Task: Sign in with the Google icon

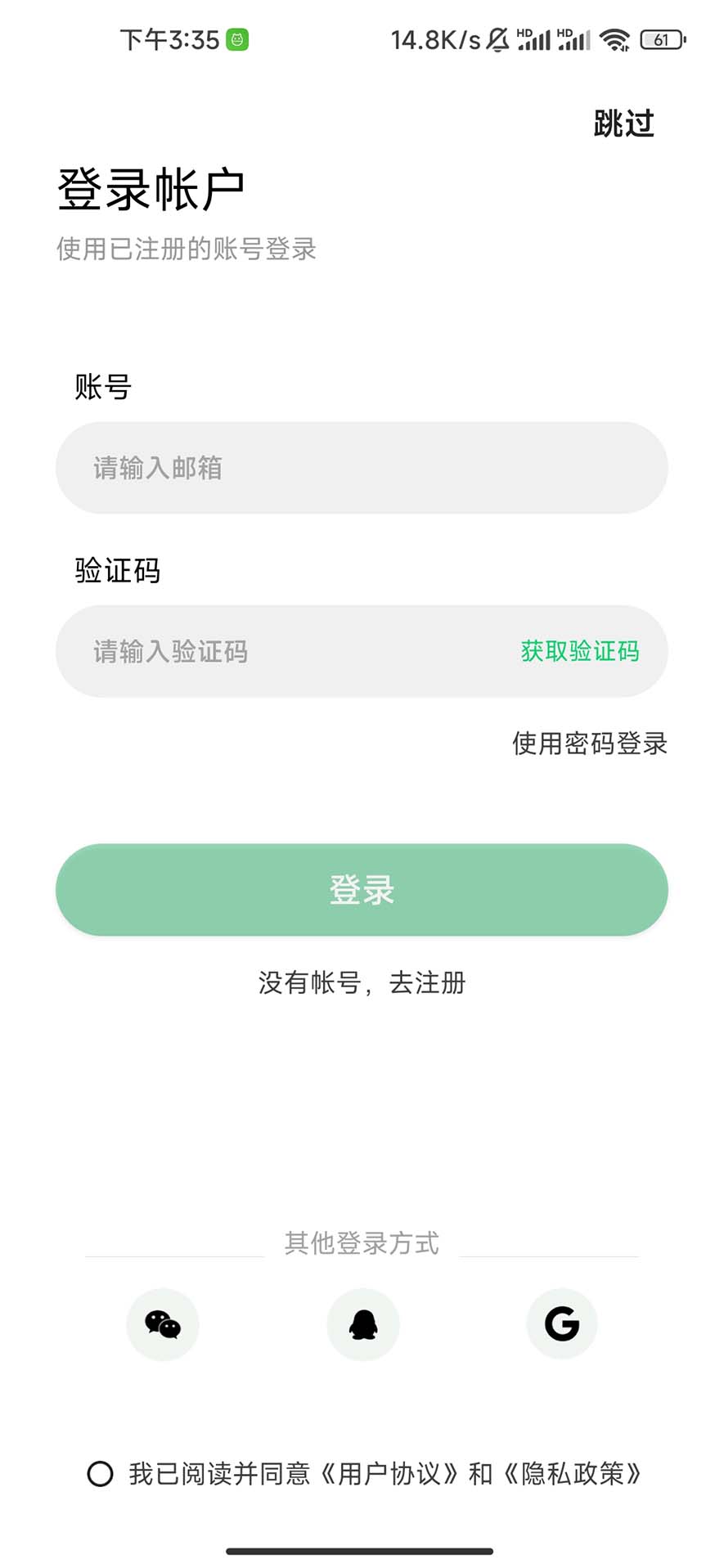Action: 562,1323
